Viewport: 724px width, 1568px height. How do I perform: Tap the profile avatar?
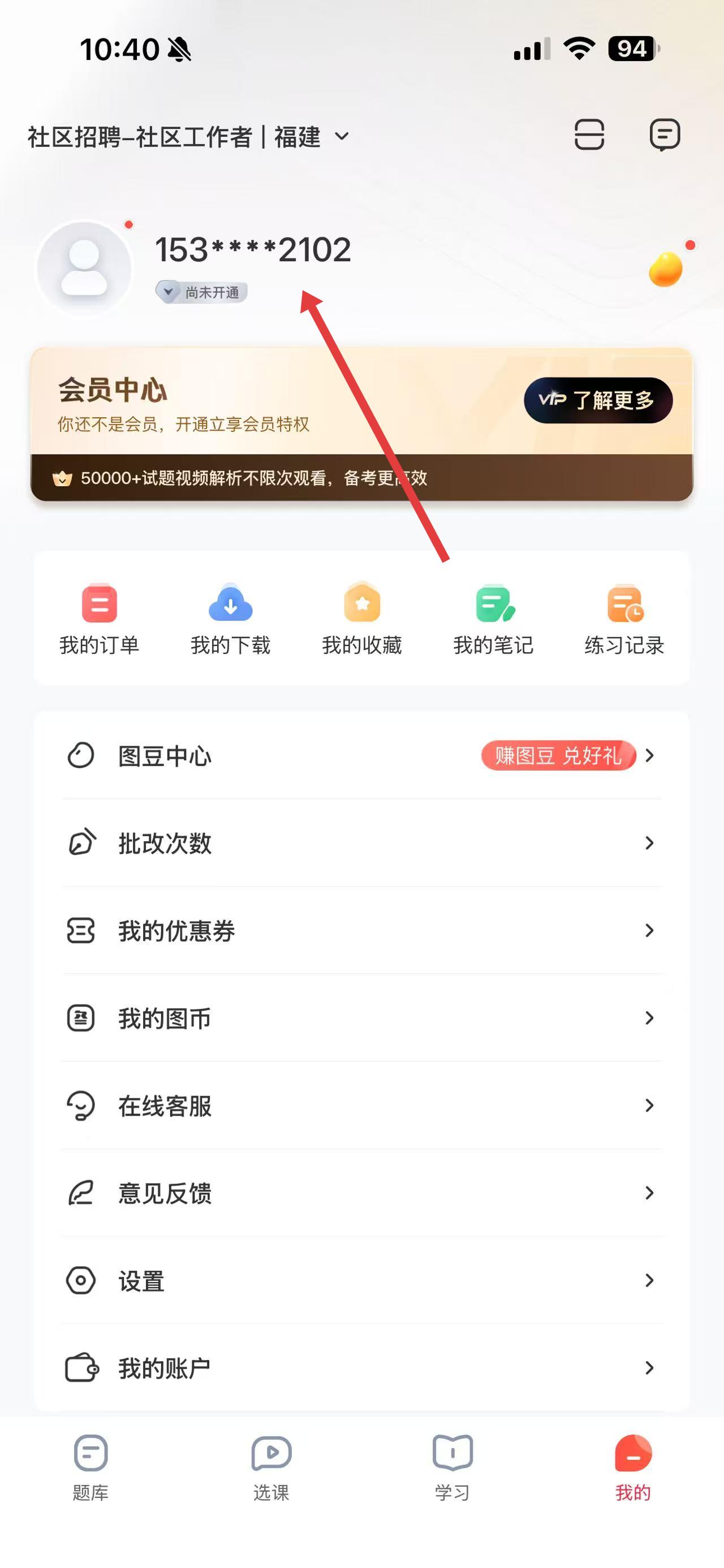tap(85, 268)
